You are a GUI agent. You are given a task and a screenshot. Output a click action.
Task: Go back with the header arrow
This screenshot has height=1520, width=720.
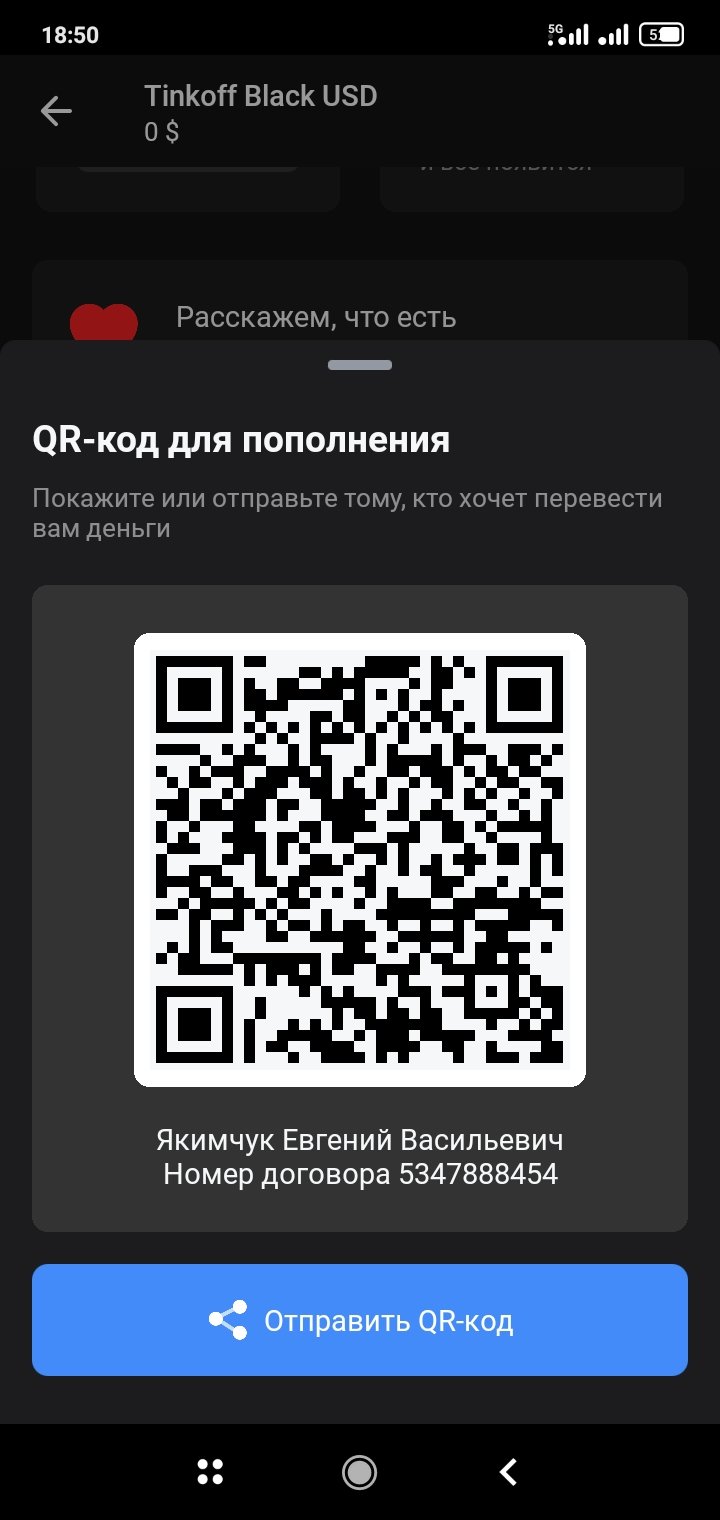pos(56,111)
